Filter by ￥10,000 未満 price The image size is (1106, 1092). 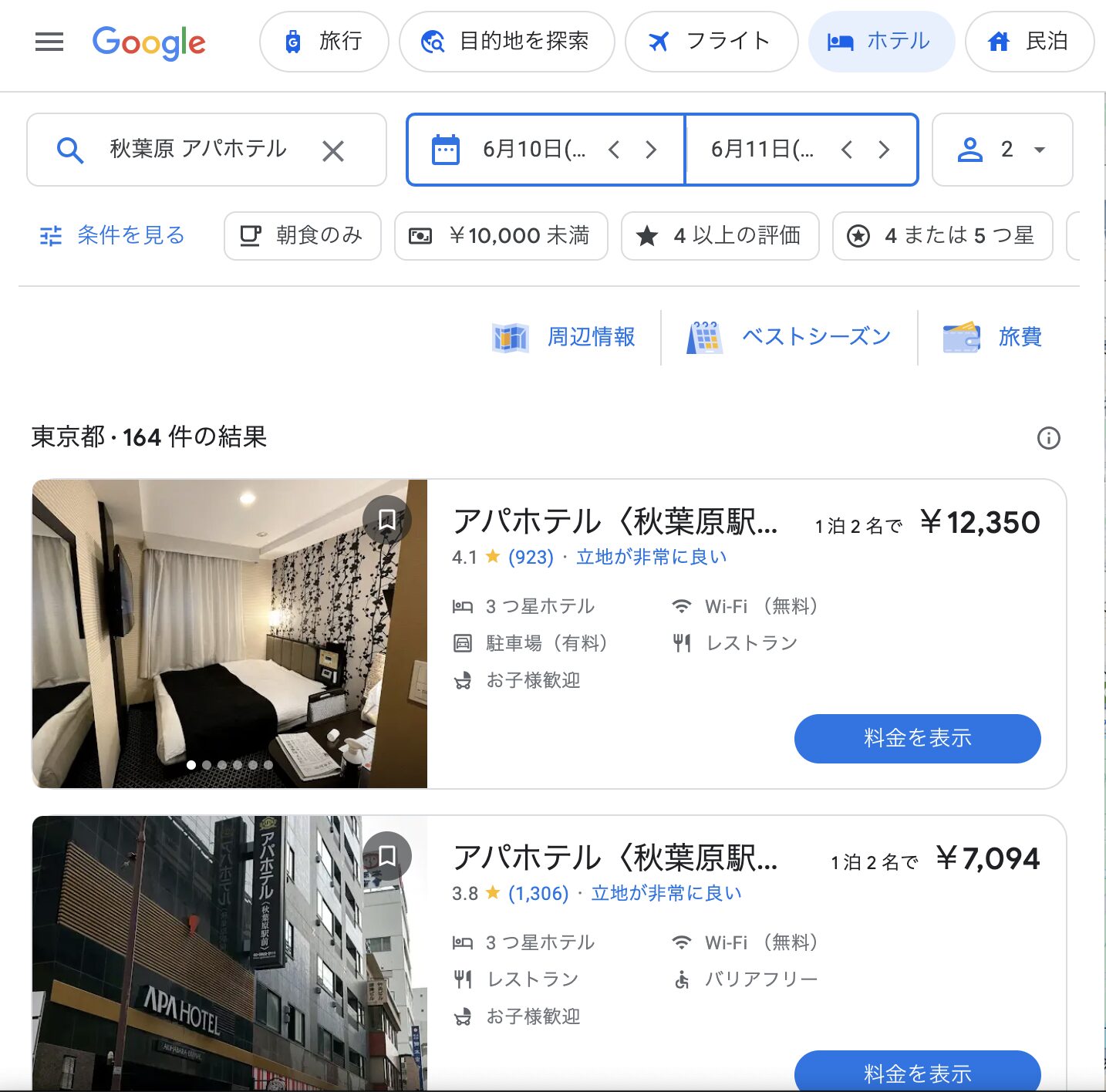pos(501,236)
